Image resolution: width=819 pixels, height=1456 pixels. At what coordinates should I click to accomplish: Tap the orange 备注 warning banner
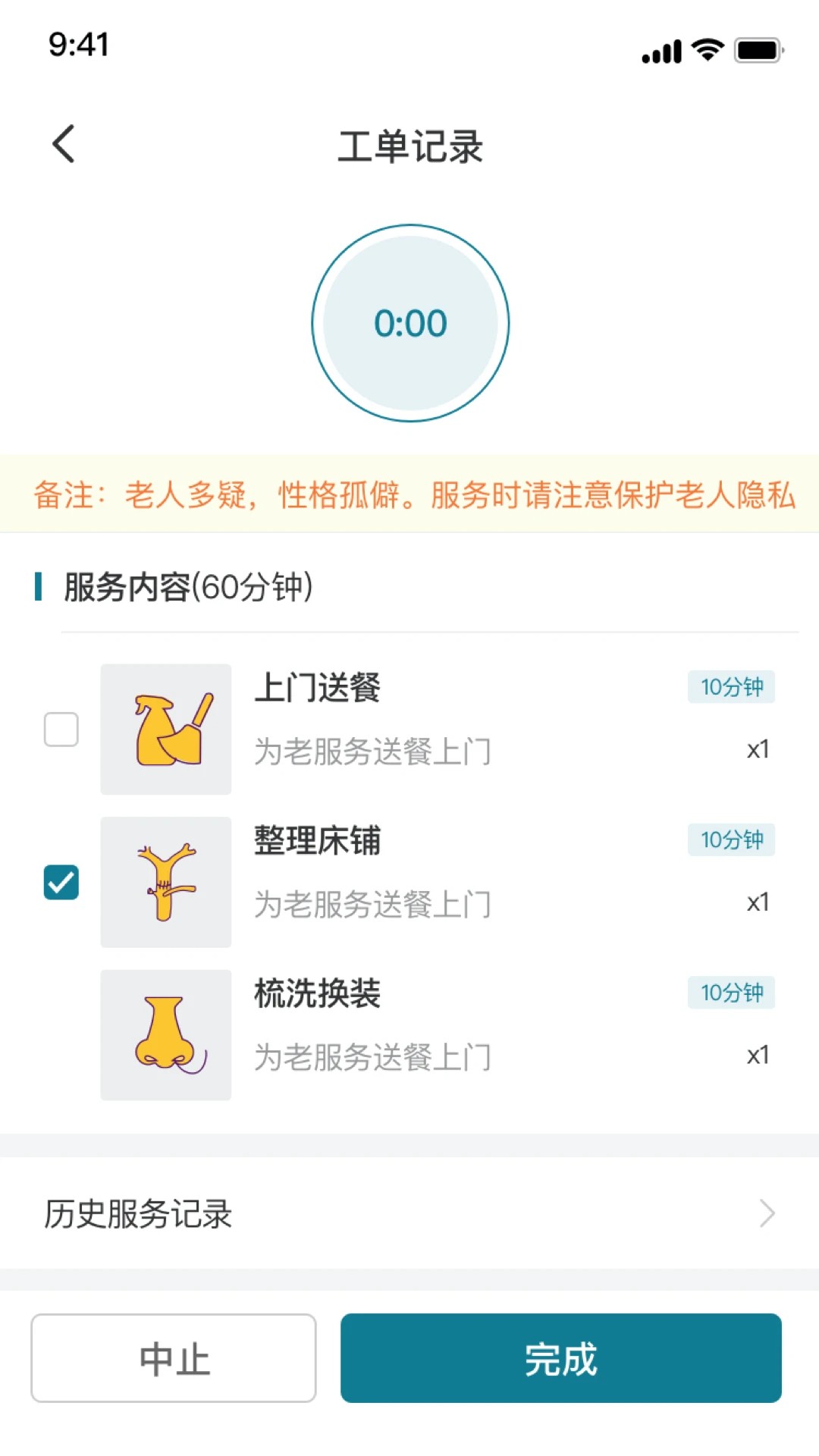point(409,494)
